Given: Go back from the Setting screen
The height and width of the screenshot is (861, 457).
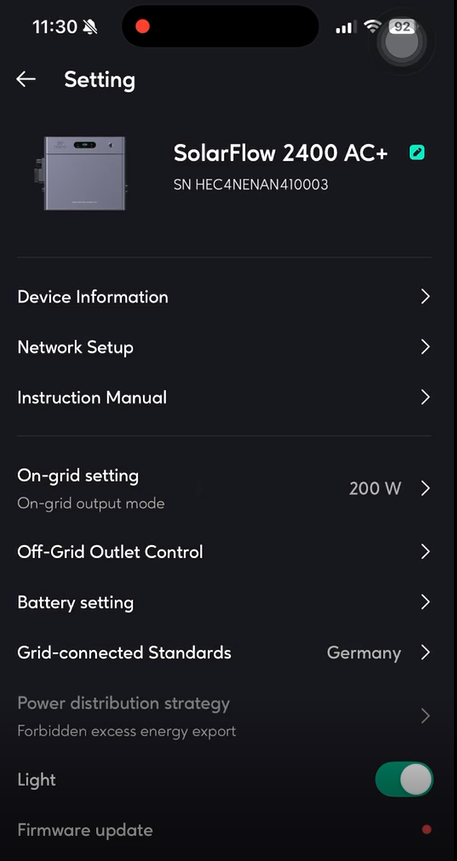Looking at the screenshot, I should tap(26, 80).
